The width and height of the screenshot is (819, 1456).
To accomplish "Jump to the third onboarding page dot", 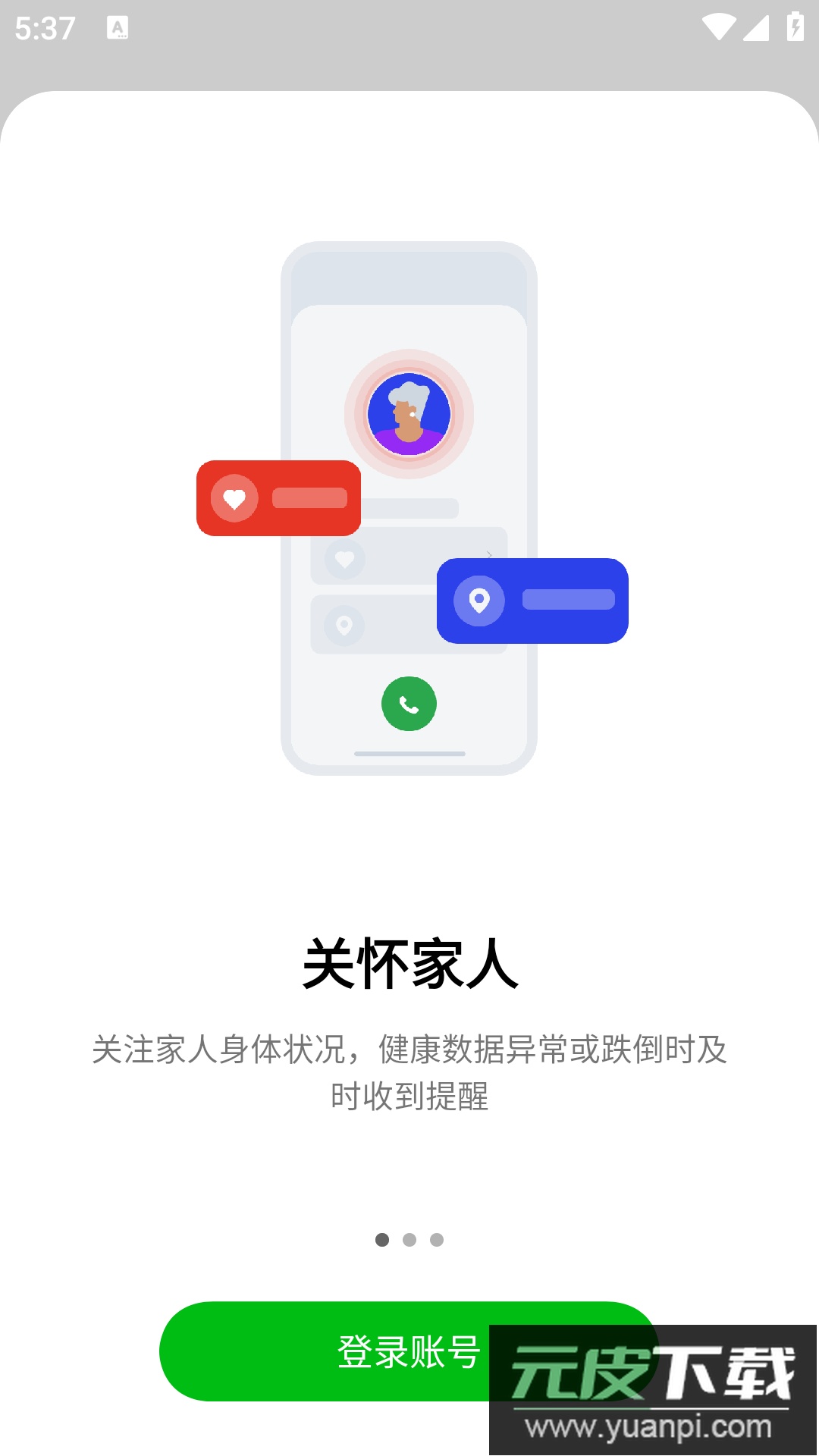I will pyautogui.click(x=437, y=1240).
